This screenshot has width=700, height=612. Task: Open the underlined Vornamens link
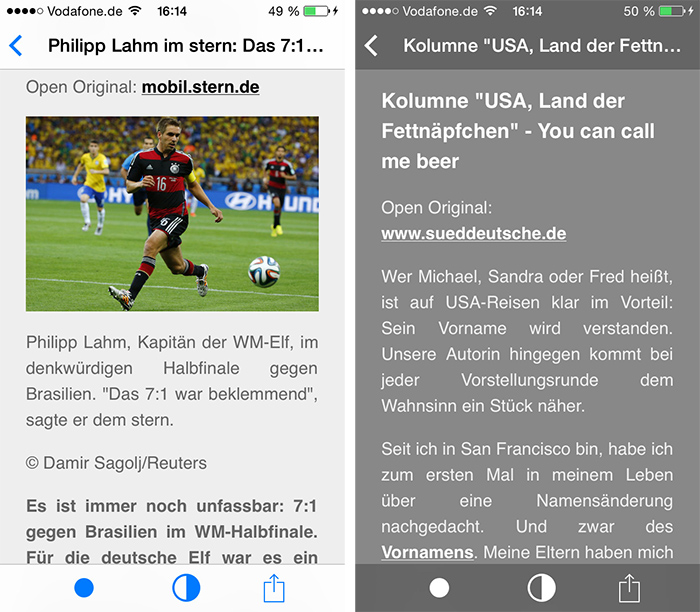coord(426,552)
